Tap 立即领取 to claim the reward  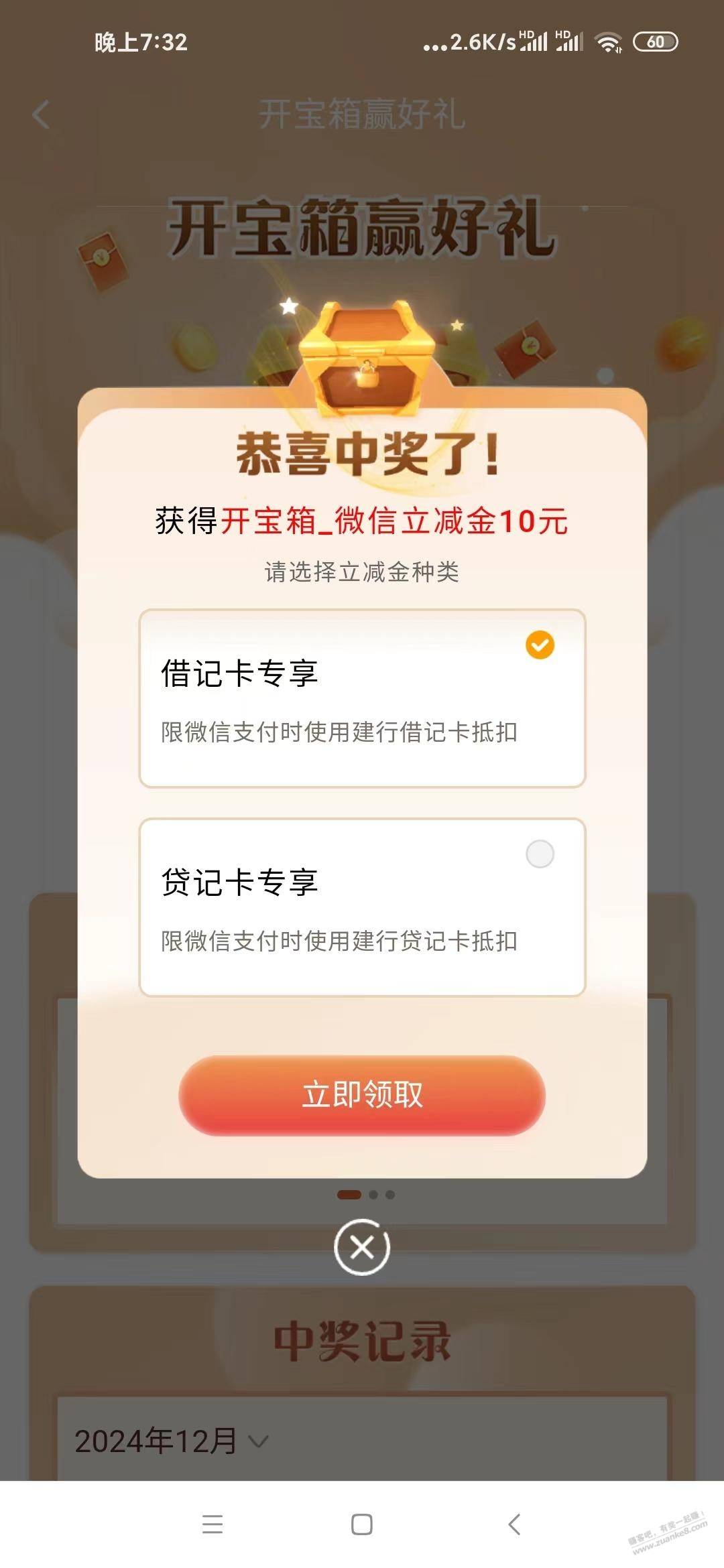(362, 1095)
